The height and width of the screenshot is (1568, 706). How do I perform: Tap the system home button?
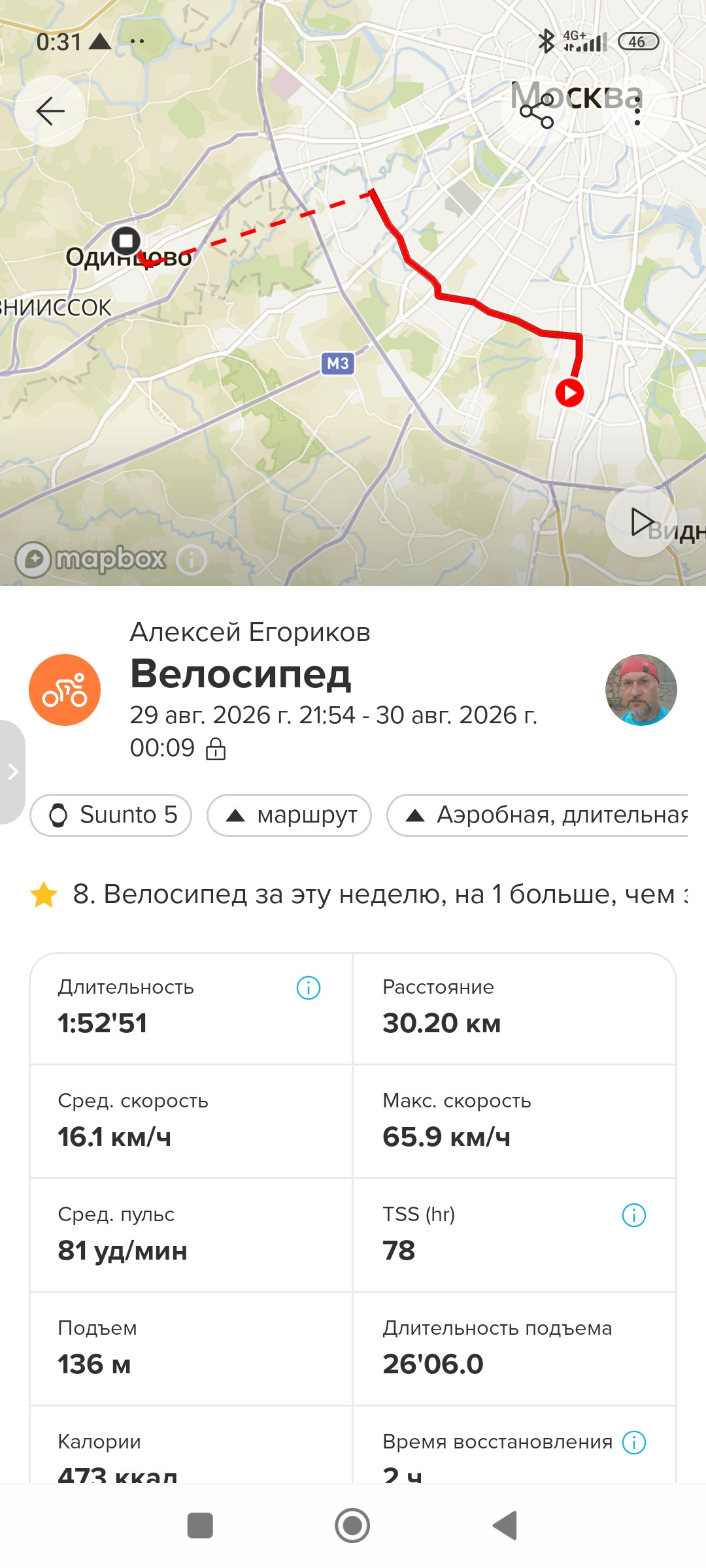(352, 1526)
